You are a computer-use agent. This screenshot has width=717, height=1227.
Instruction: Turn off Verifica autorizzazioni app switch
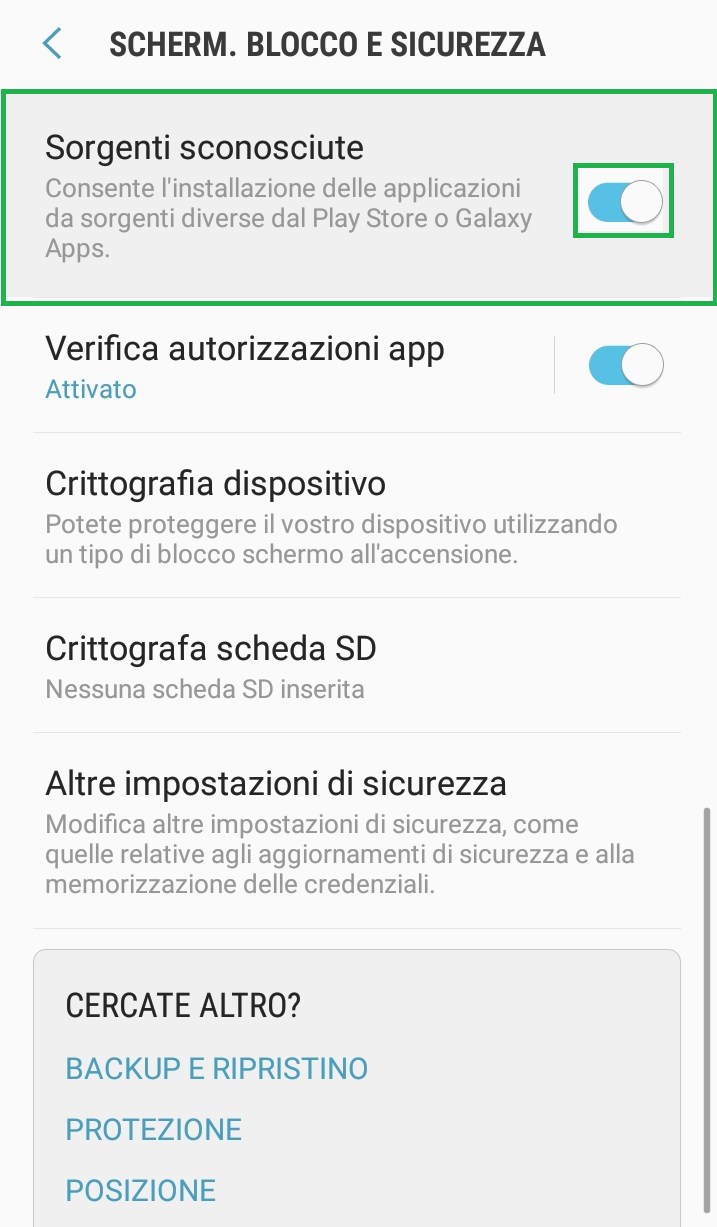(x=626, y=365)
